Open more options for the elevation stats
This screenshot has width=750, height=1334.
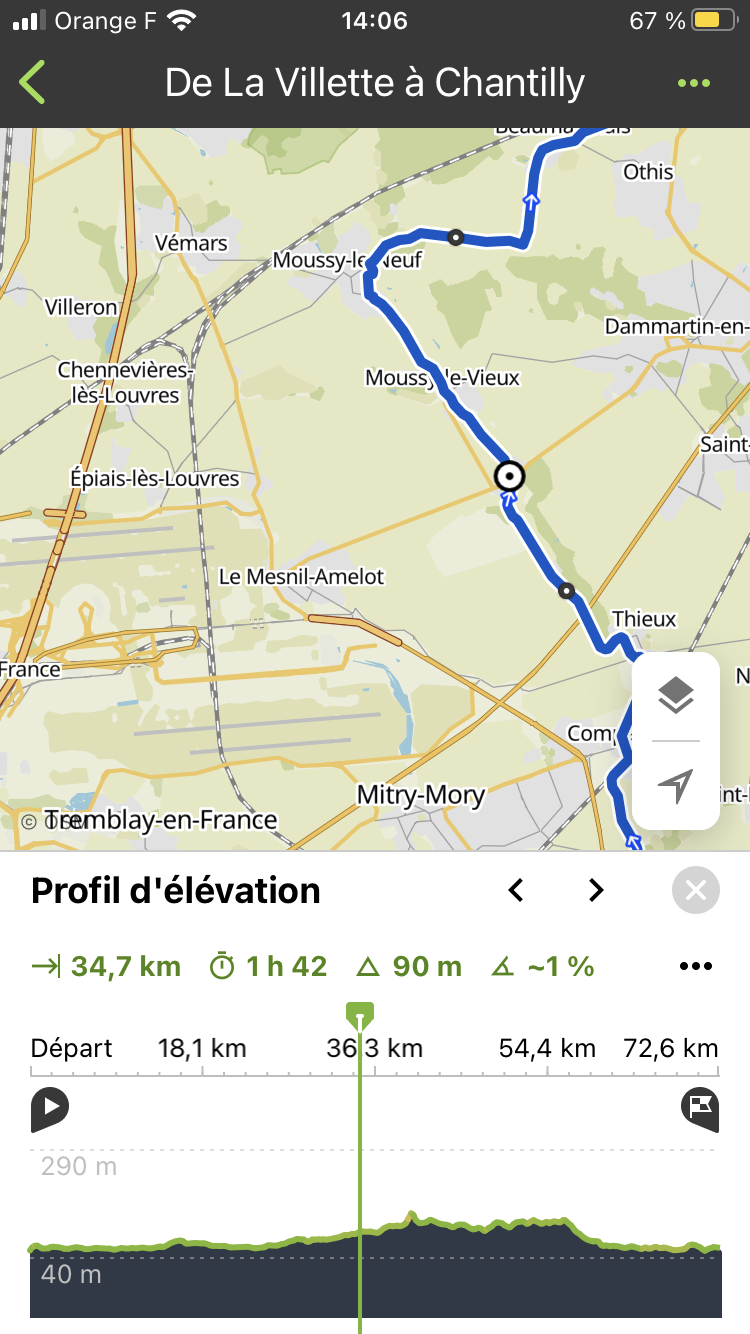point(696,967)
